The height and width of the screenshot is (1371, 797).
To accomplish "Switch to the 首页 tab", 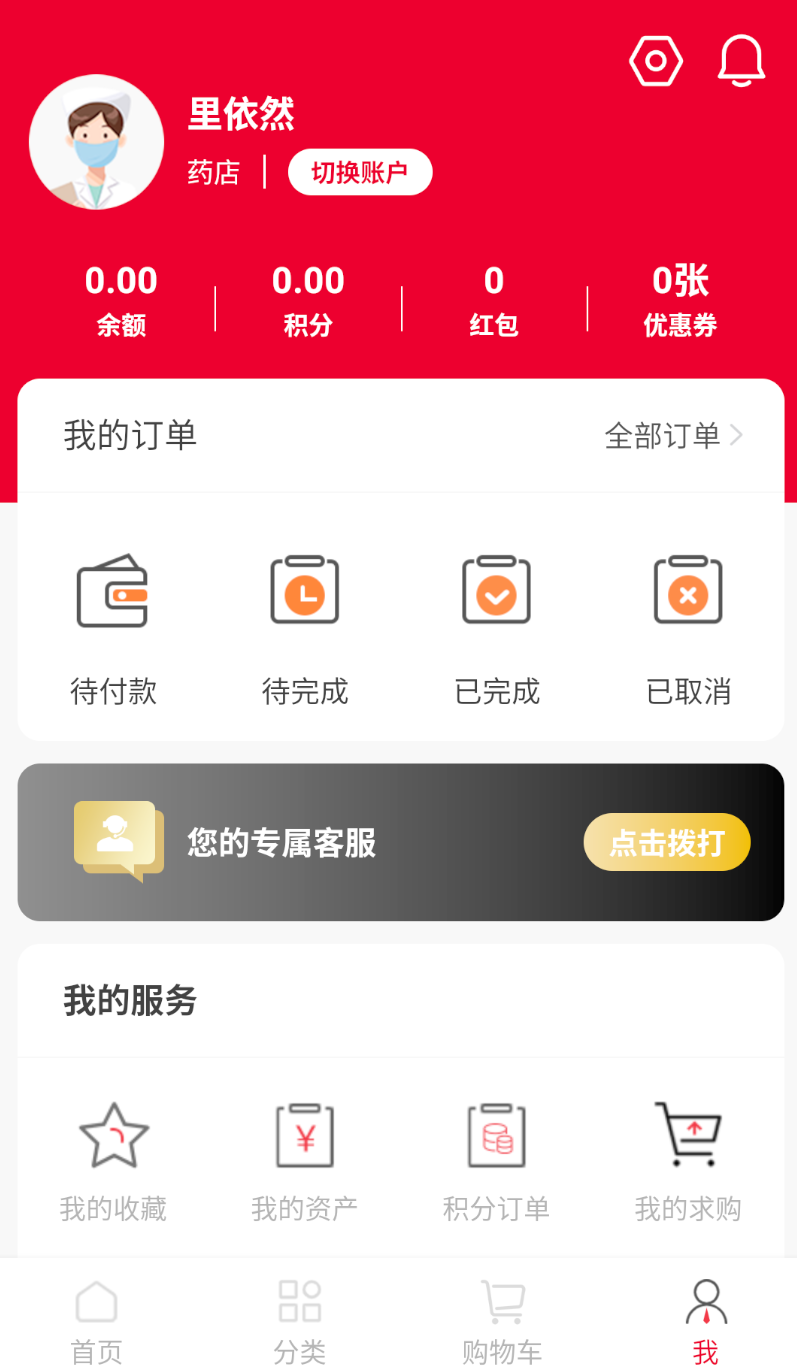I will tap(97, 1321).
